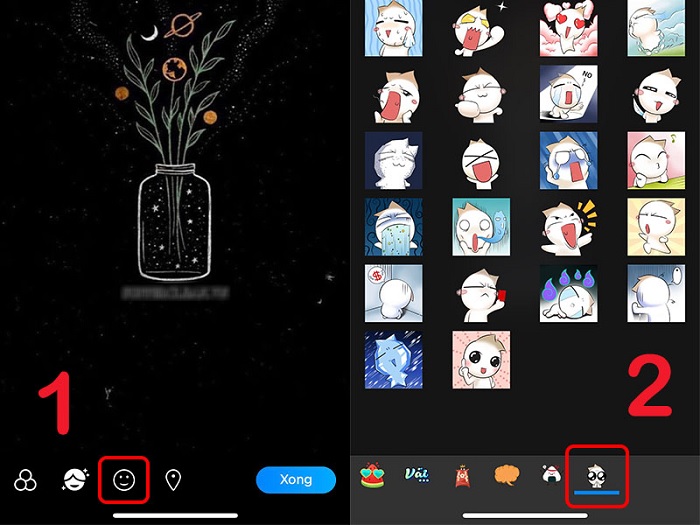Open the face beauty effect icon
Image resolution: width=700 pixels, height=525 pixels.
76,480
